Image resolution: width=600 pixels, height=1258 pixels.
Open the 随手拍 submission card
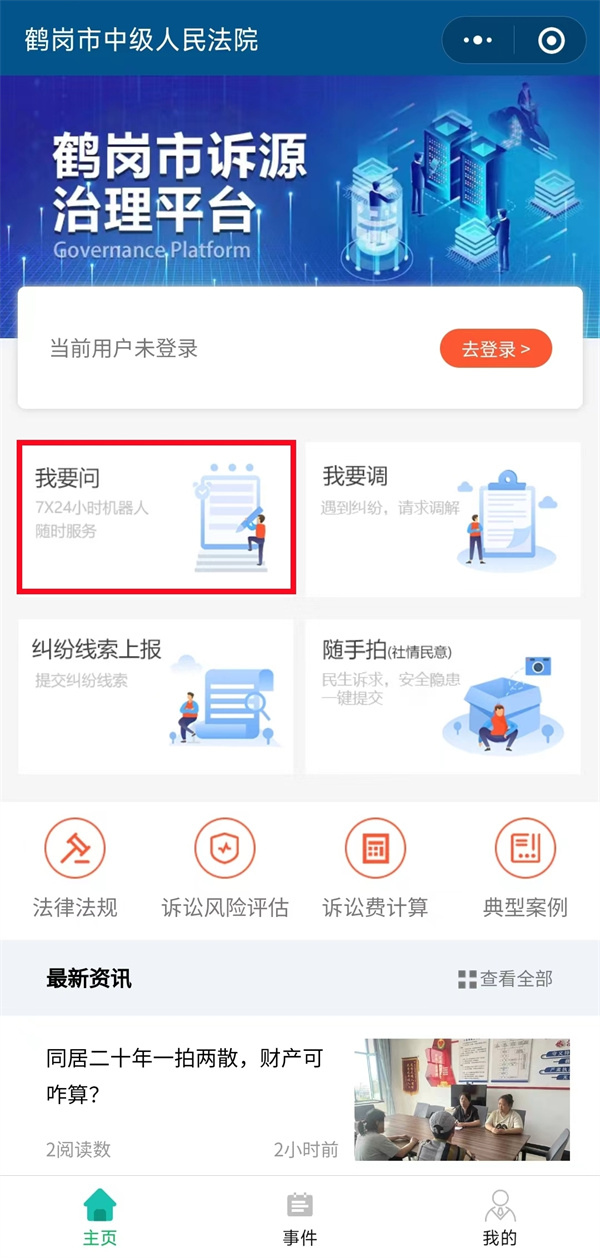(x=443, y=696)
